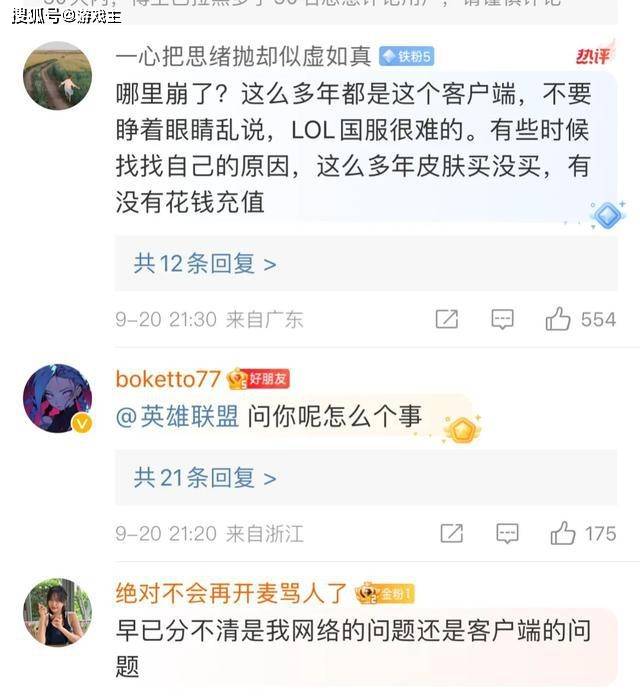Like the comment posted 9-20 21:30 from 广东
640x699 pixels.
558,319
